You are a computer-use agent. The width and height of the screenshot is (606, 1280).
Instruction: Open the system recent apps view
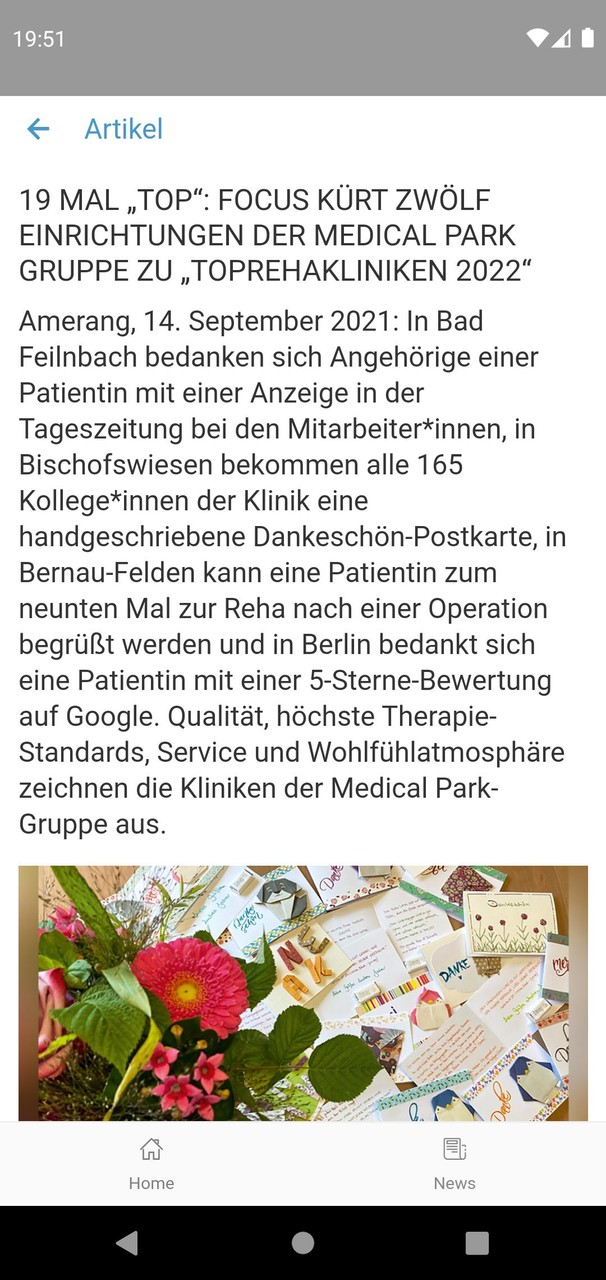[x=477, y=1243]
